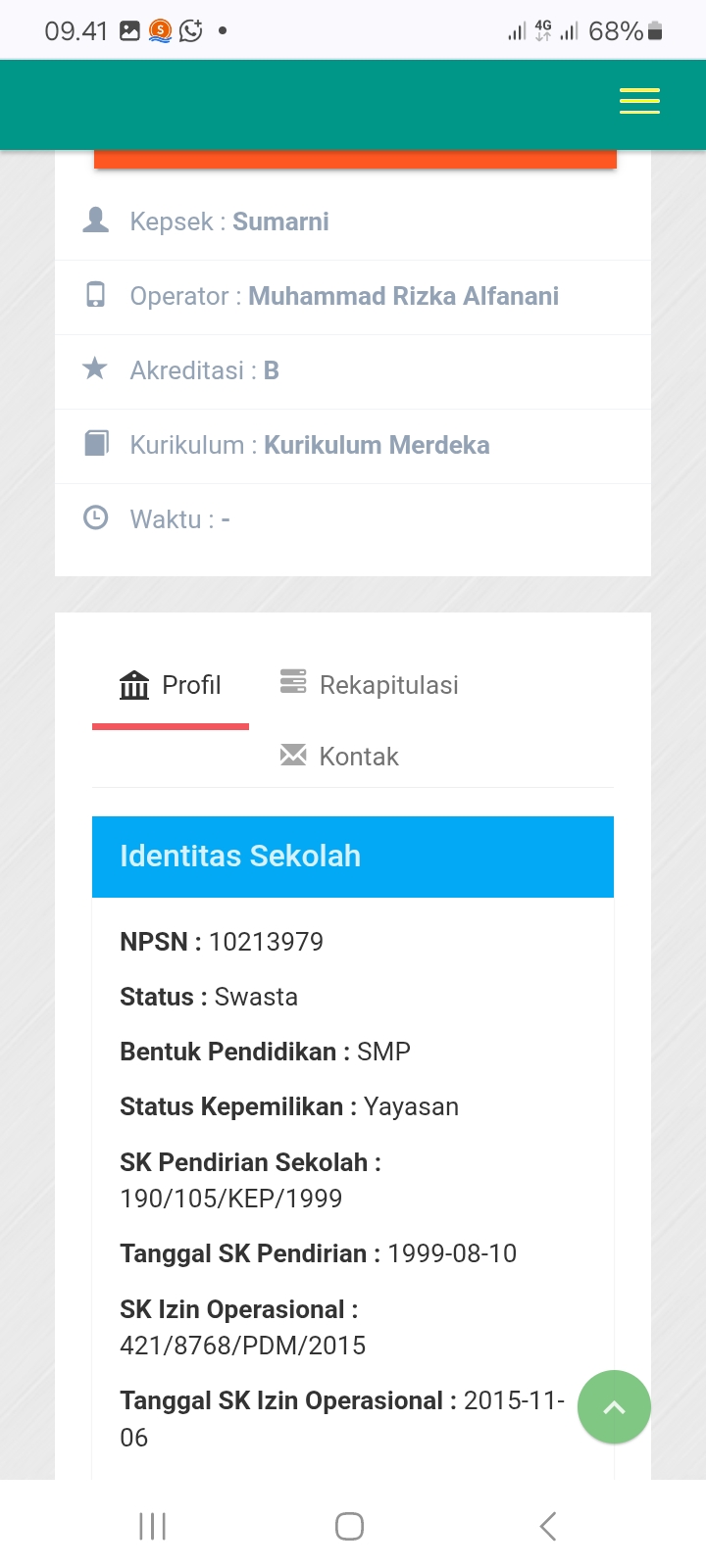Tap the green scroll-to-top button
706x1568 pixels.
click(x=614, y=1407)
